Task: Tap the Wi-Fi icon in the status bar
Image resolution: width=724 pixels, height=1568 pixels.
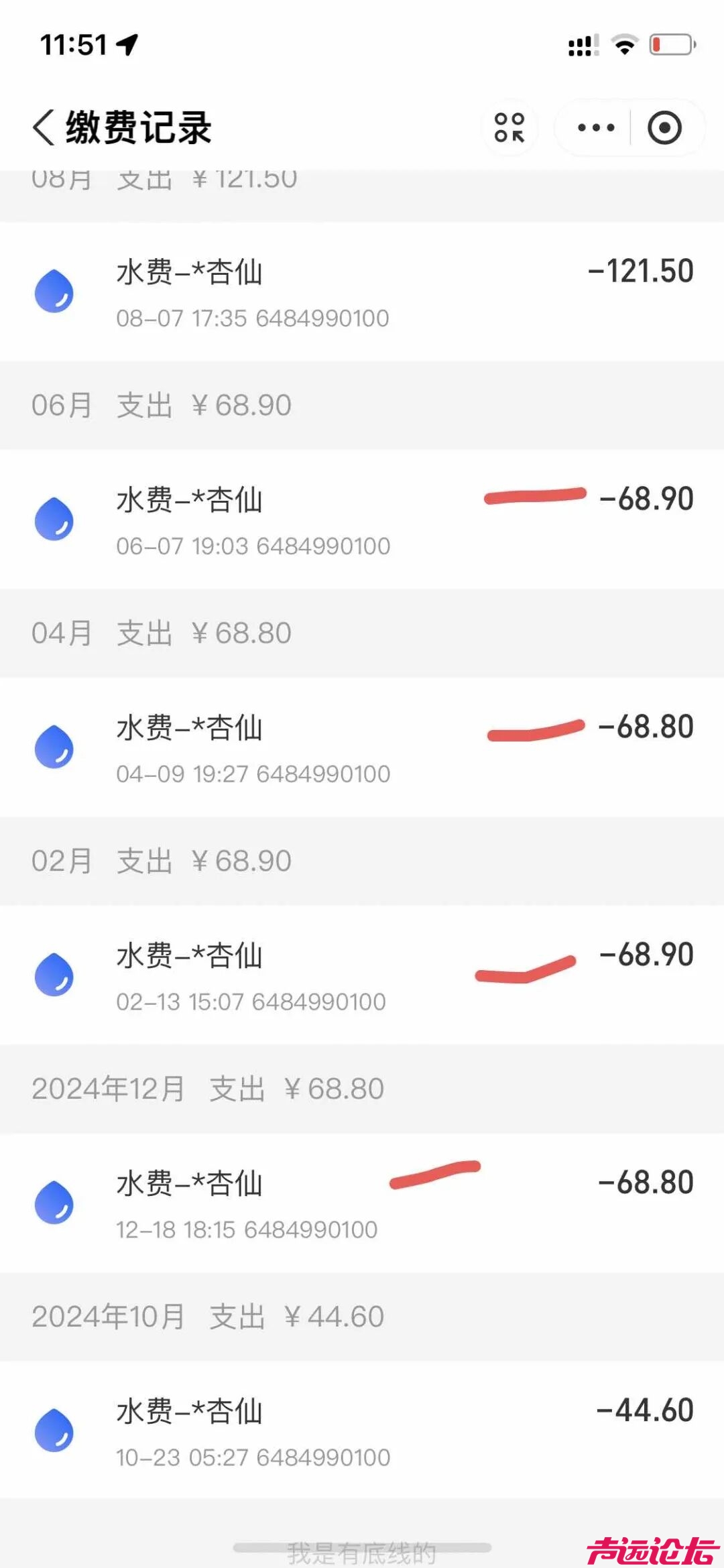Action: (x=623, y=44)
